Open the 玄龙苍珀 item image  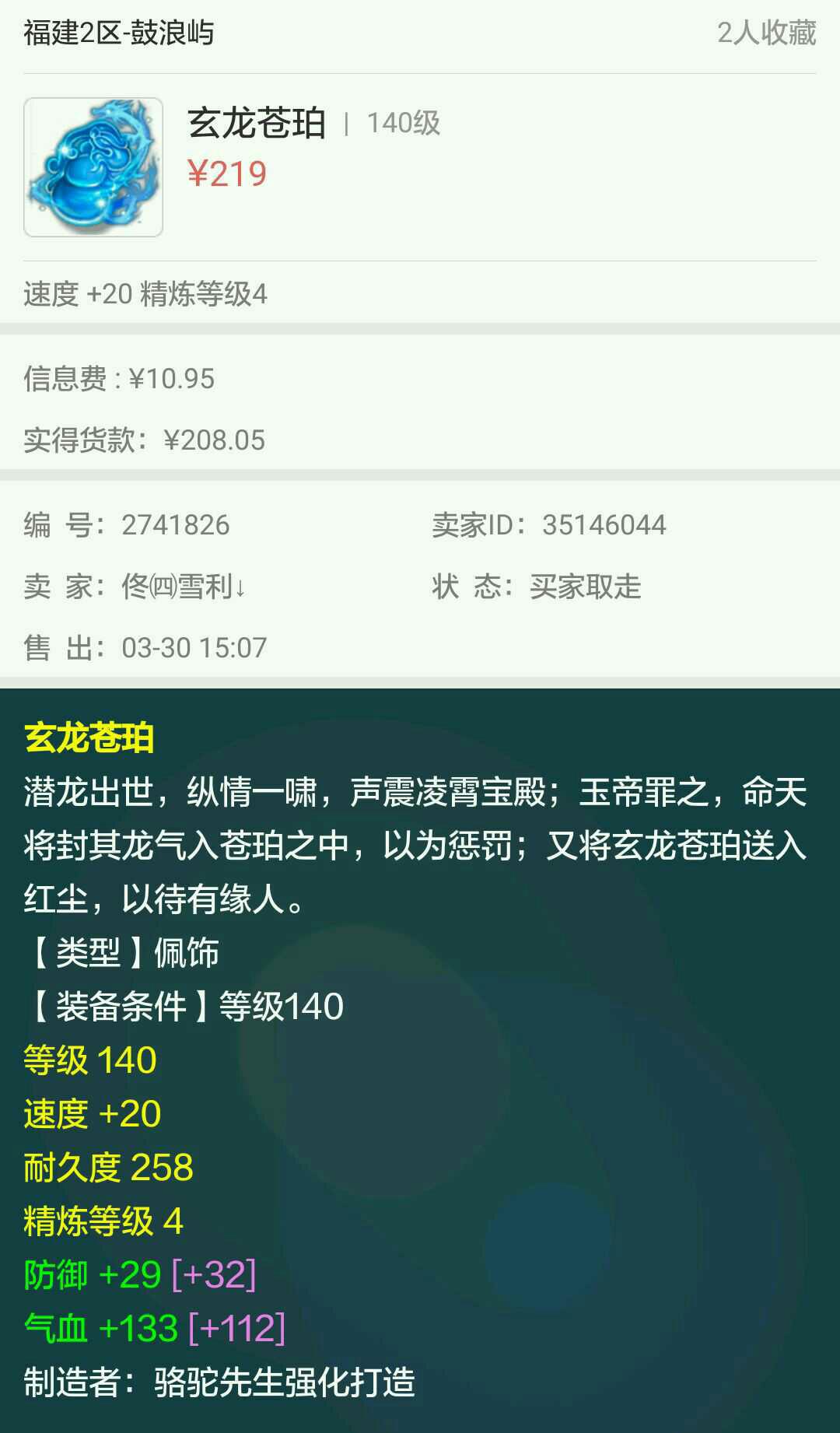click(93, 167)
